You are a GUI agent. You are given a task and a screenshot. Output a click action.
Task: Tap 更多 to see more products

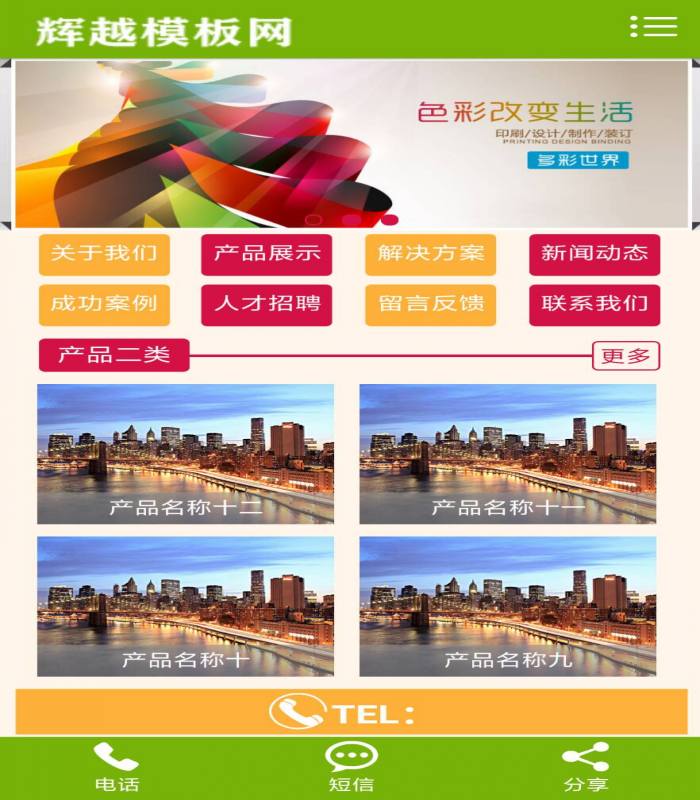[626, 355]
